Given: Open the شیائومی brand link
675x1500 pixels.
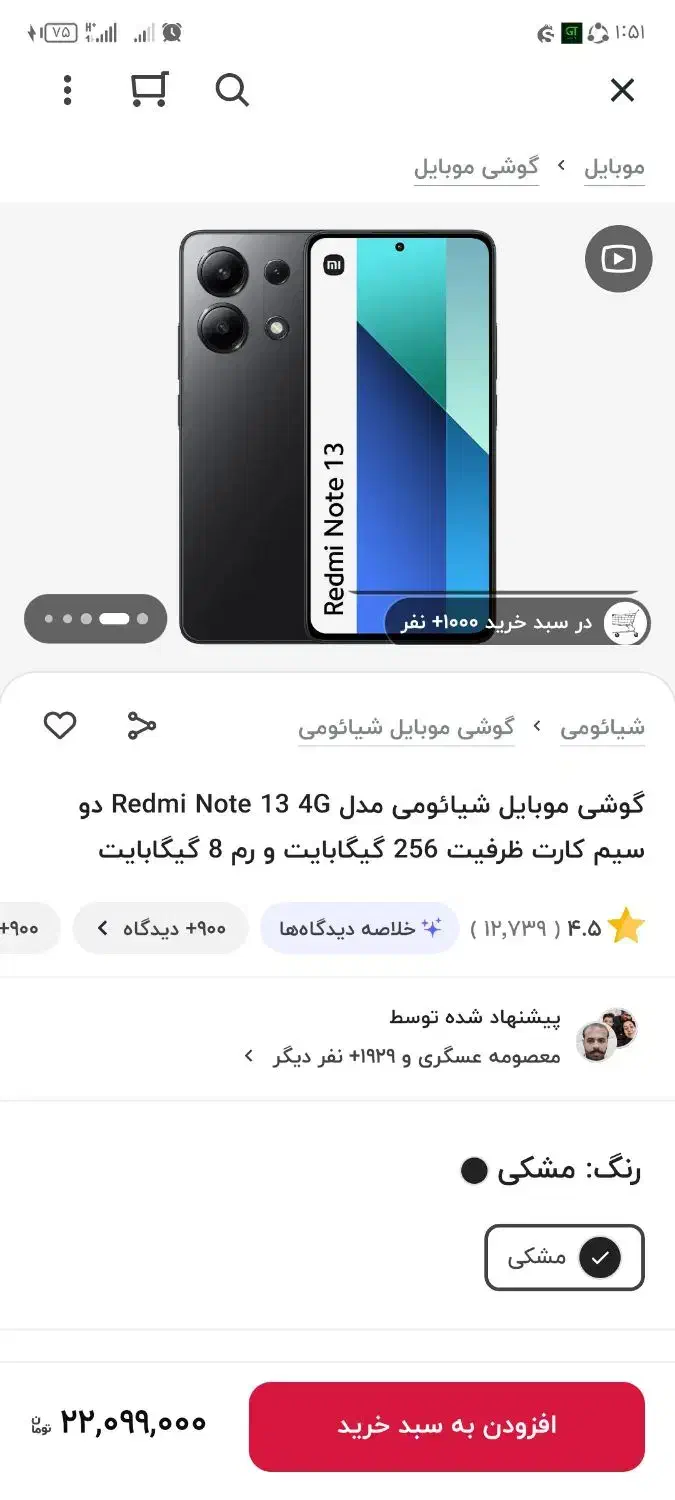Looking at the screenshot, I should point(602,727).
